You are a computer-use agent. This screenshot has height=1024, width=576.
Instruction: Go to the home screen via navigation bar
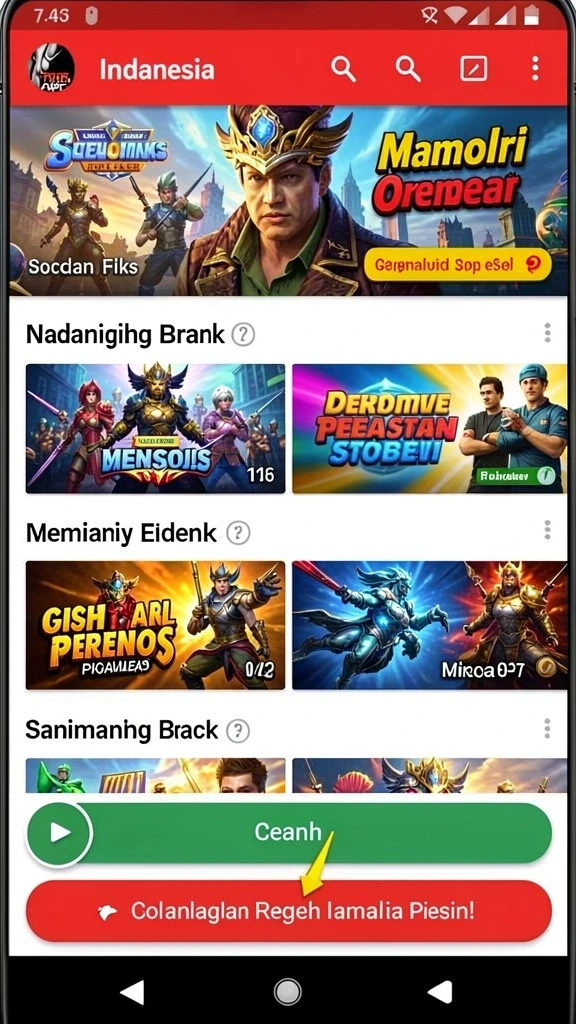pyautogui.click(x=288, y=993)
